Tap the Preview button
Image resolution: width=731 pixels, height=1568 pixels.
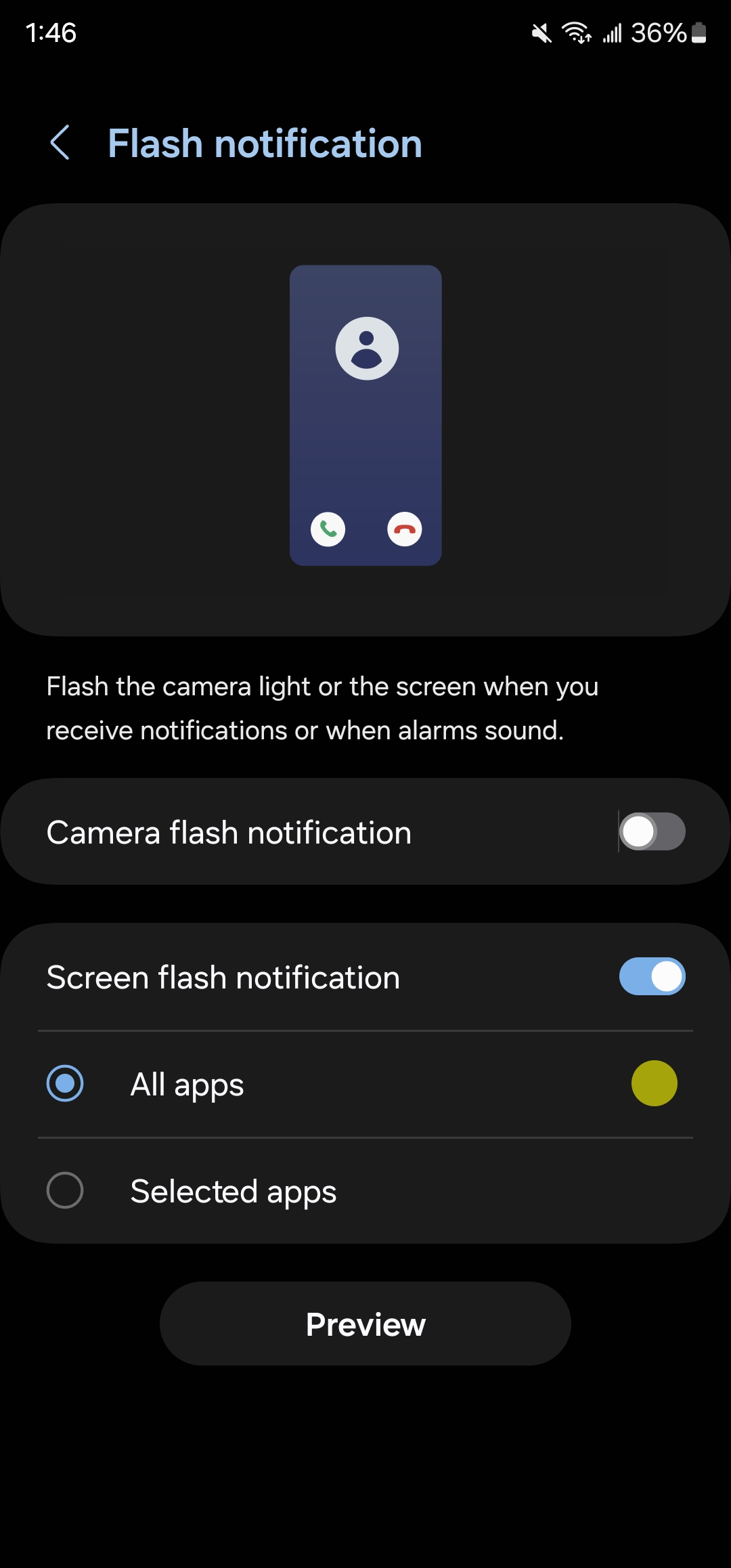tap(365, 1324)
